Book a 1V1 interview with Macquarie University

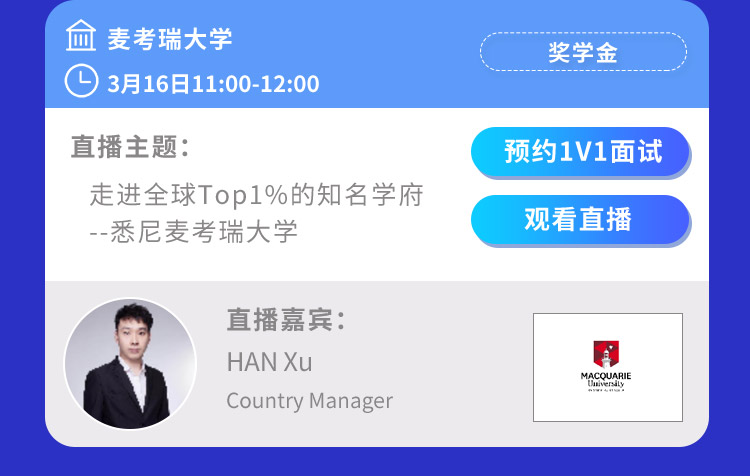(580, 152)
